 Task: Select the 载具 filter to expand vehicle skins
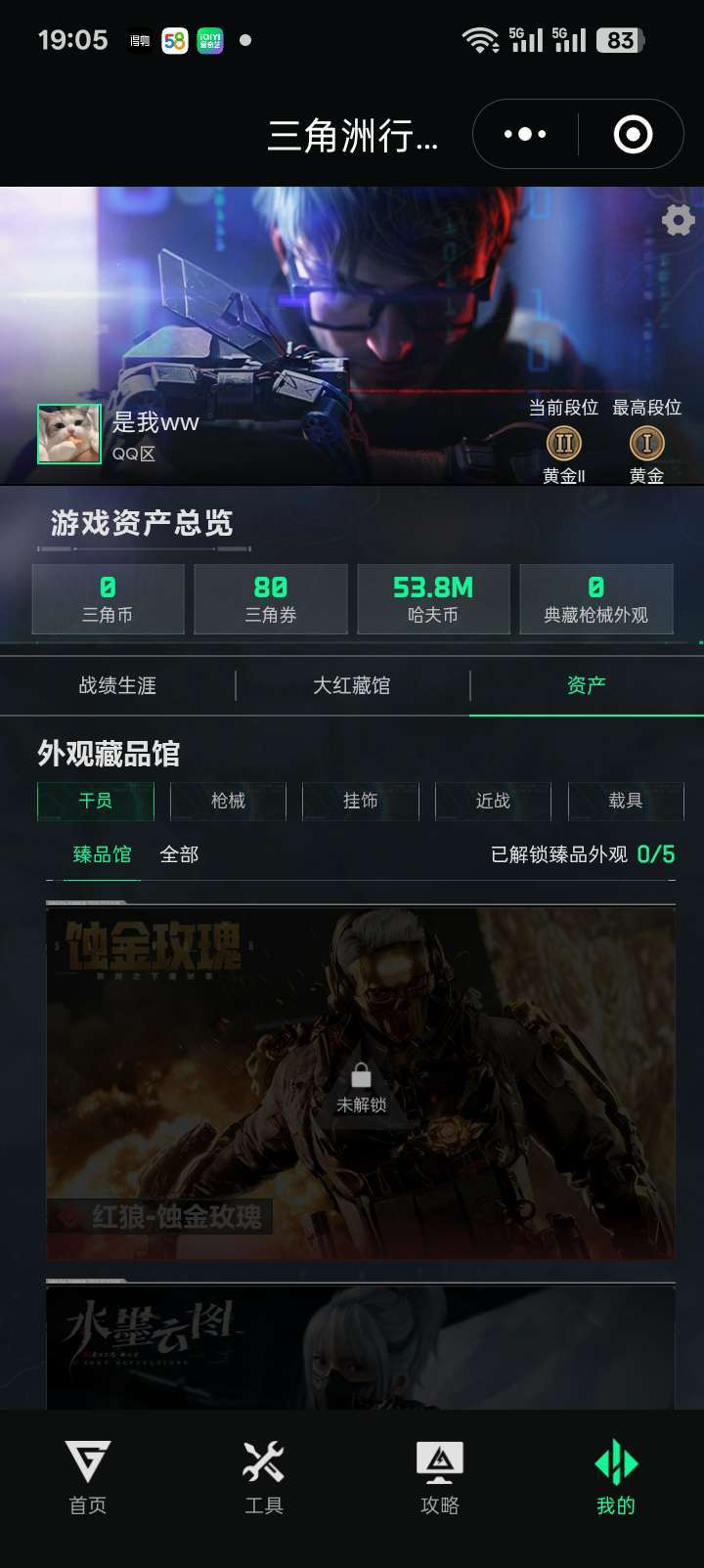coord(626,801)
